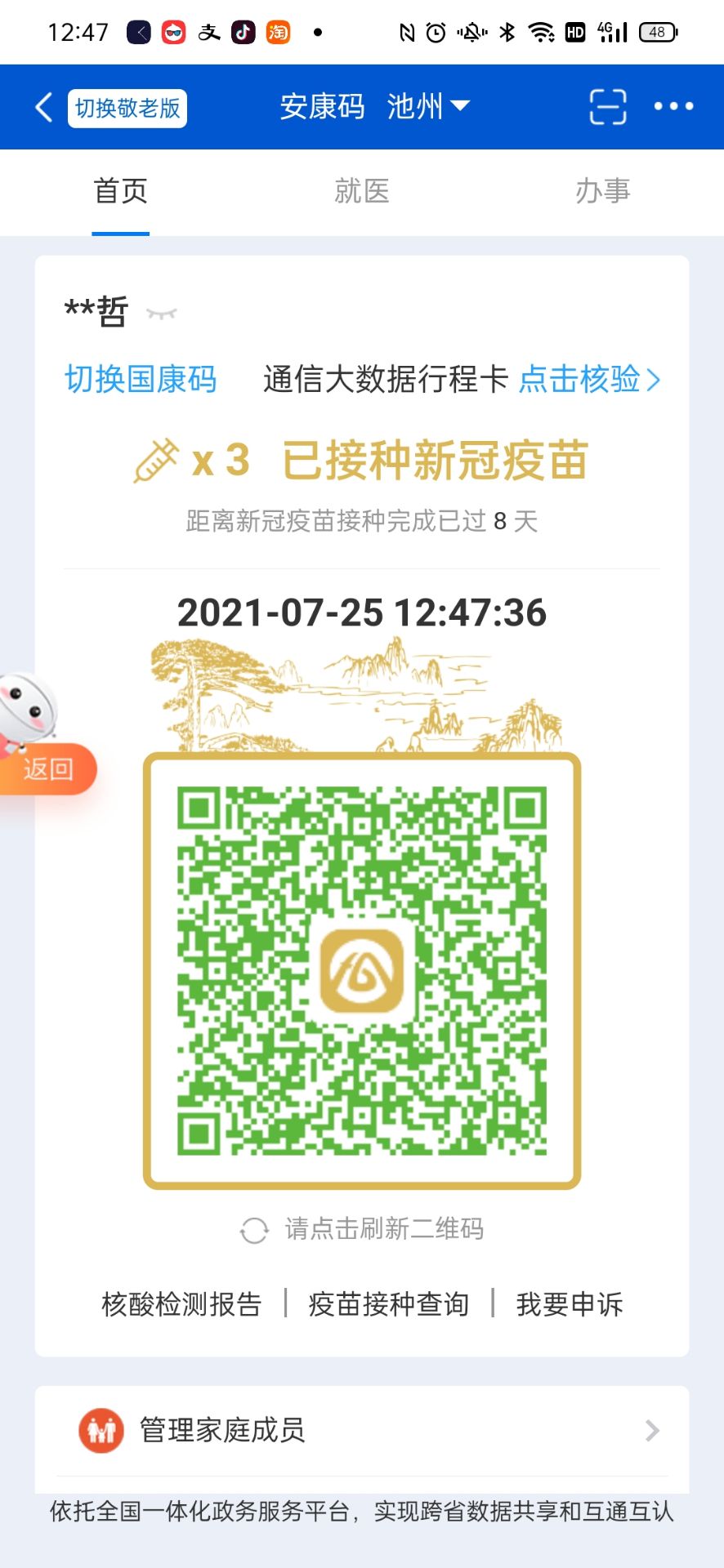Go back using the header arrow
Image resolution: width=724 pixels, height=1568 pixels.
(x=44, y=107)
